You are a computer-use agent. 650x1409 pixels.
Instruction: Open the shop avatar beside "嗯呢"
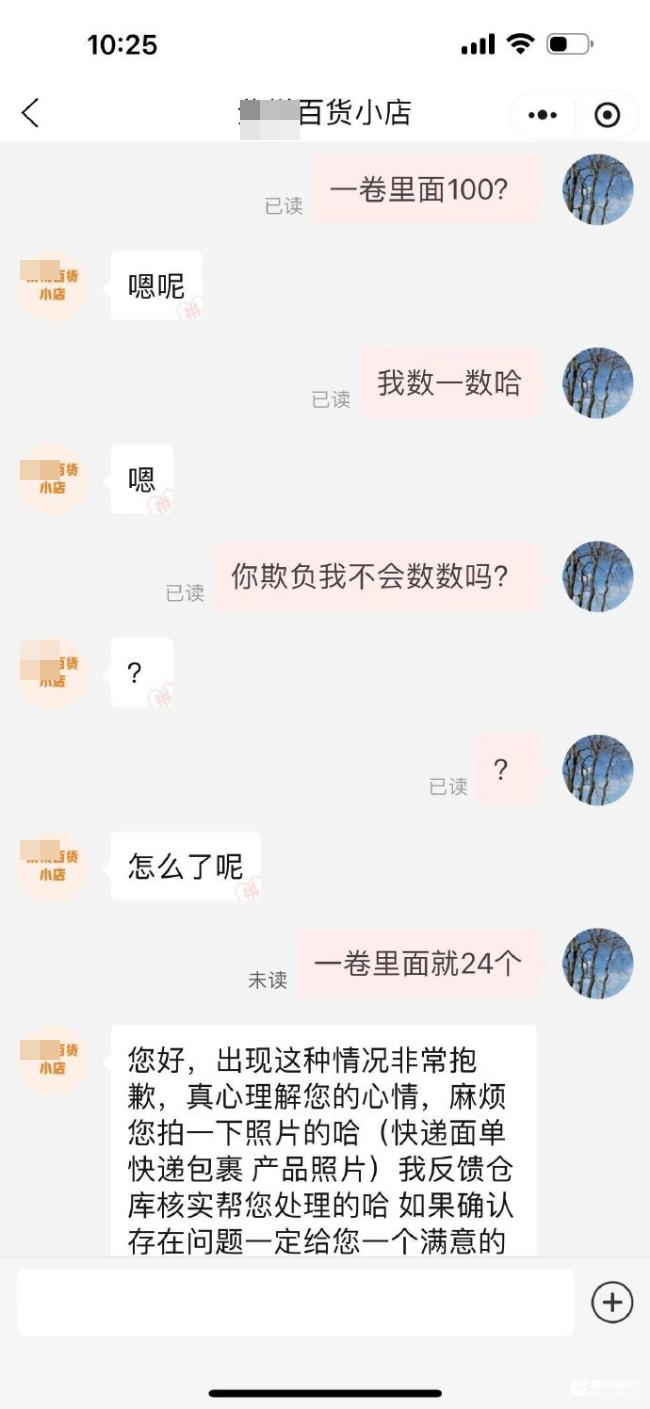coord(53,286)
